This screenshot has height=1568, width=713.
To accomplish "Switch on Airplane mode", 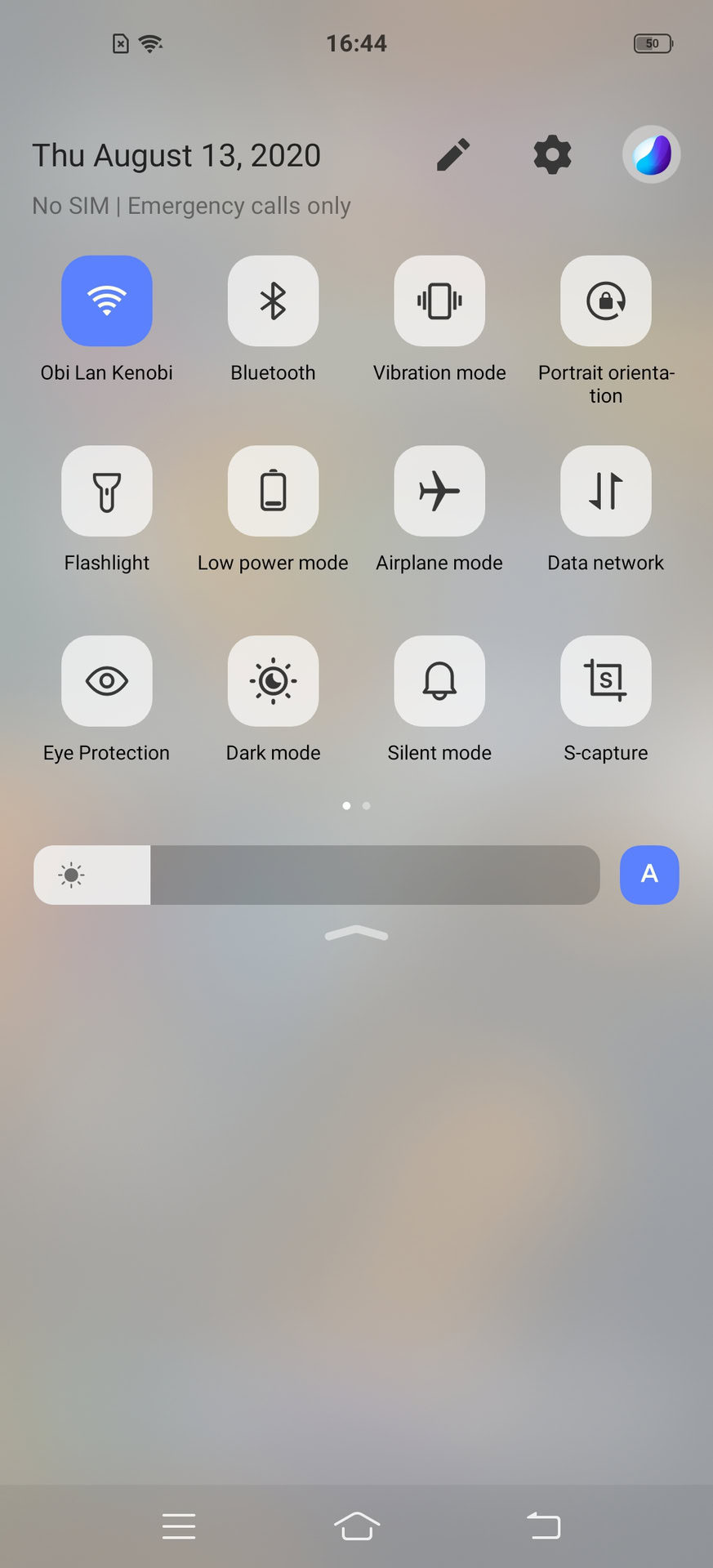I will coord(439,491).
